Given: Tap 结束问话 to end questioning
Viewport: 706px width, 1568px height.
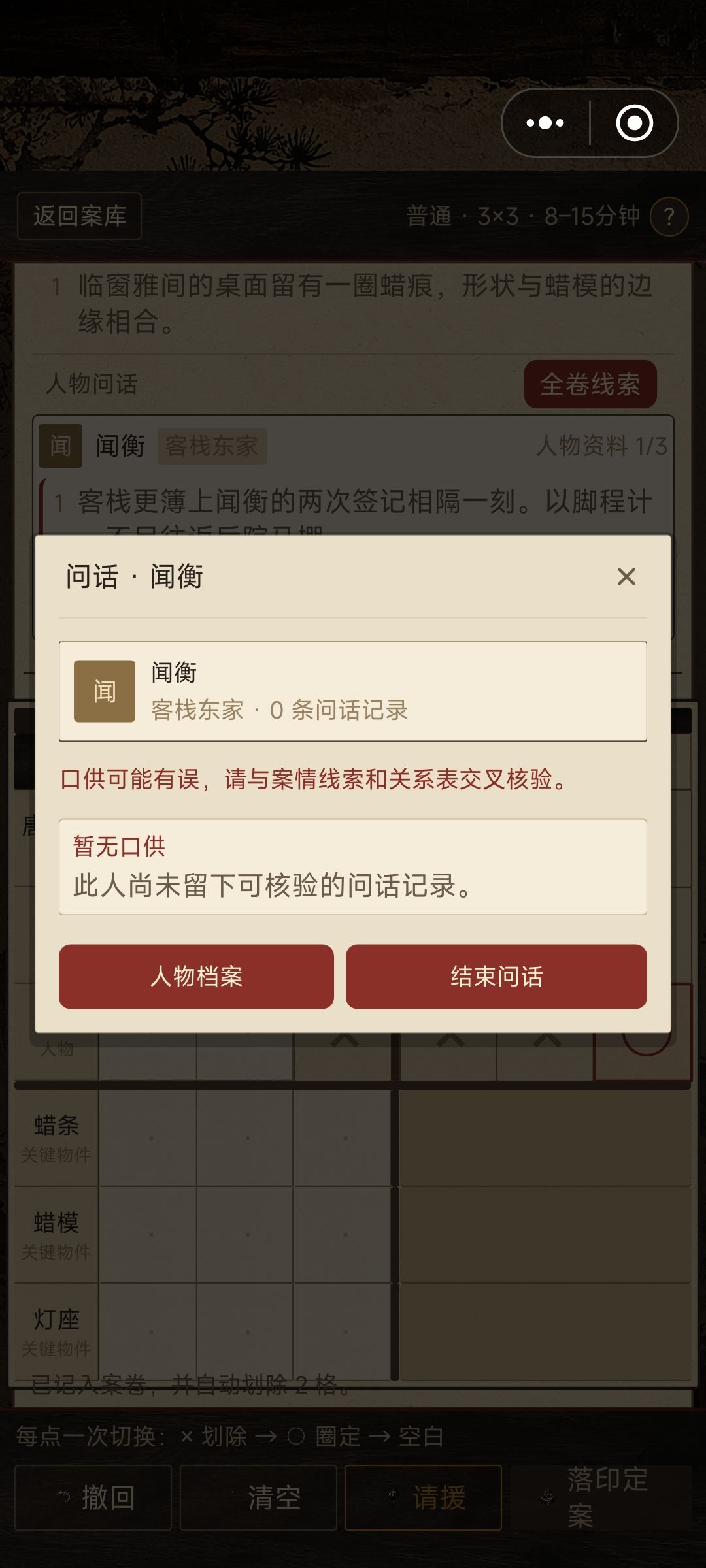Looking at the screenshot, I should coord(496,976).
